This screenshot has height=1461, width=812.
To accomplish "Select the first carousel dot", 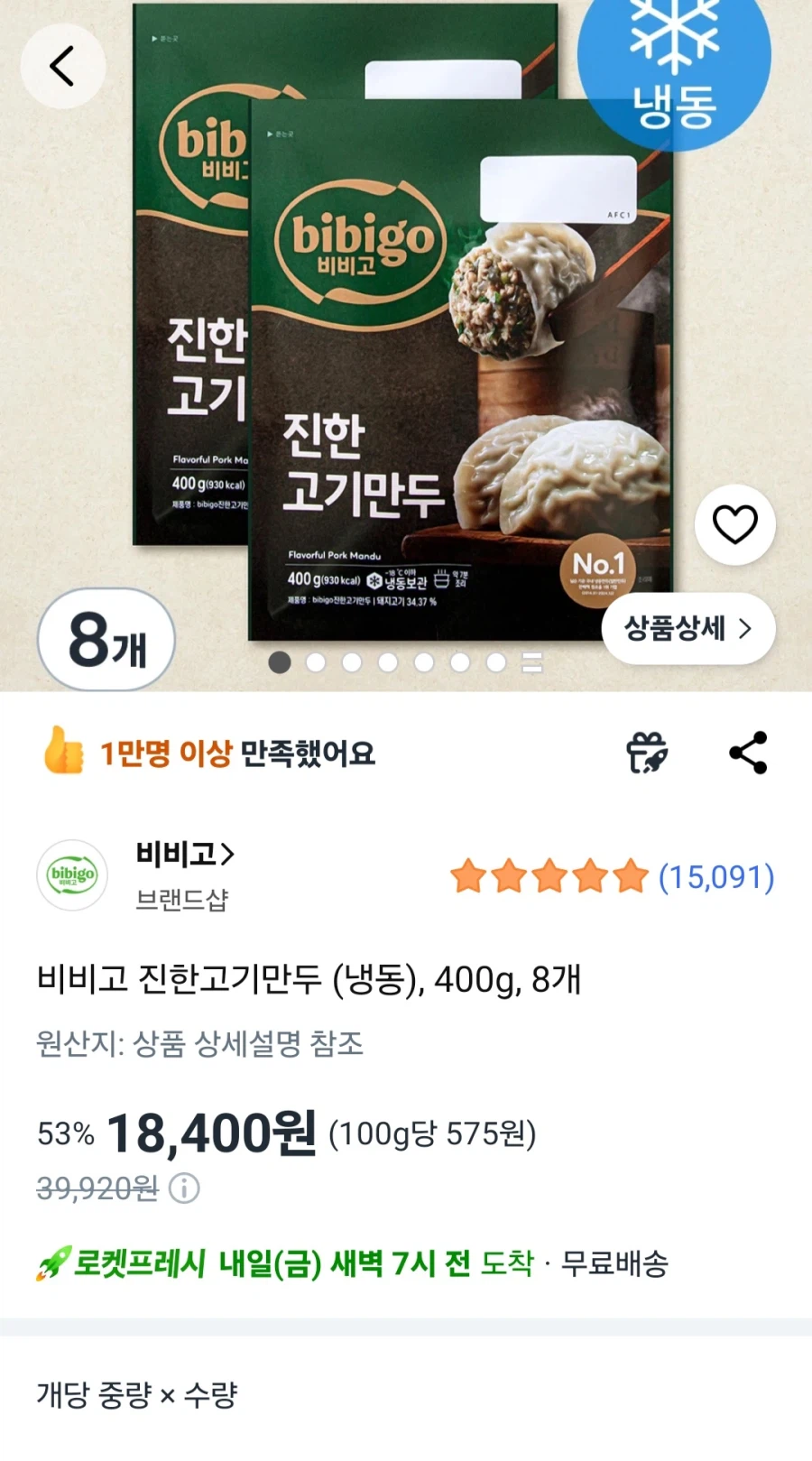I will [280, 663].
